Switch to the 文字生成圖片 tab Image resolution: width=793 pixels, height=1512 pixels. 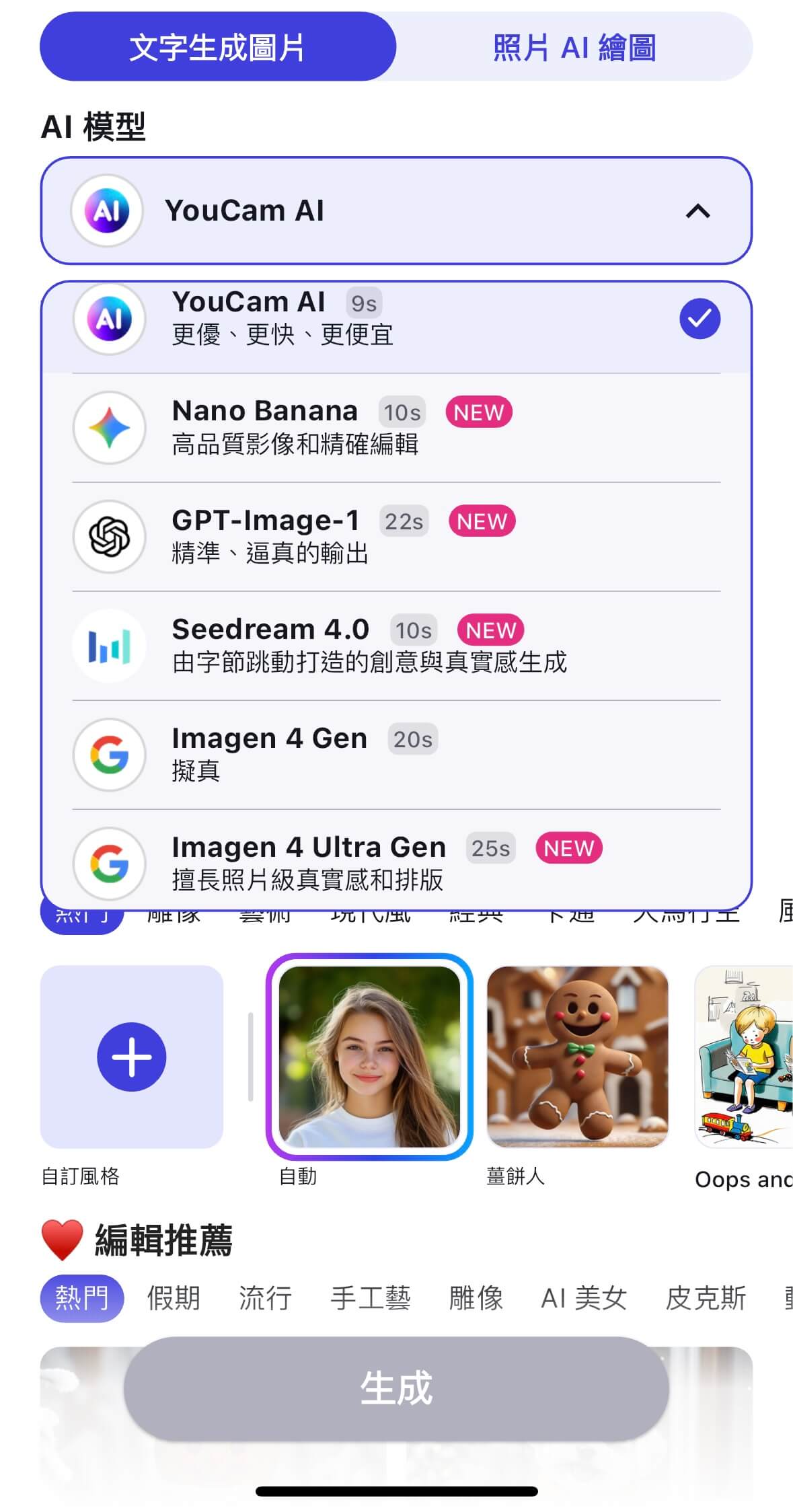click(217, 47)
